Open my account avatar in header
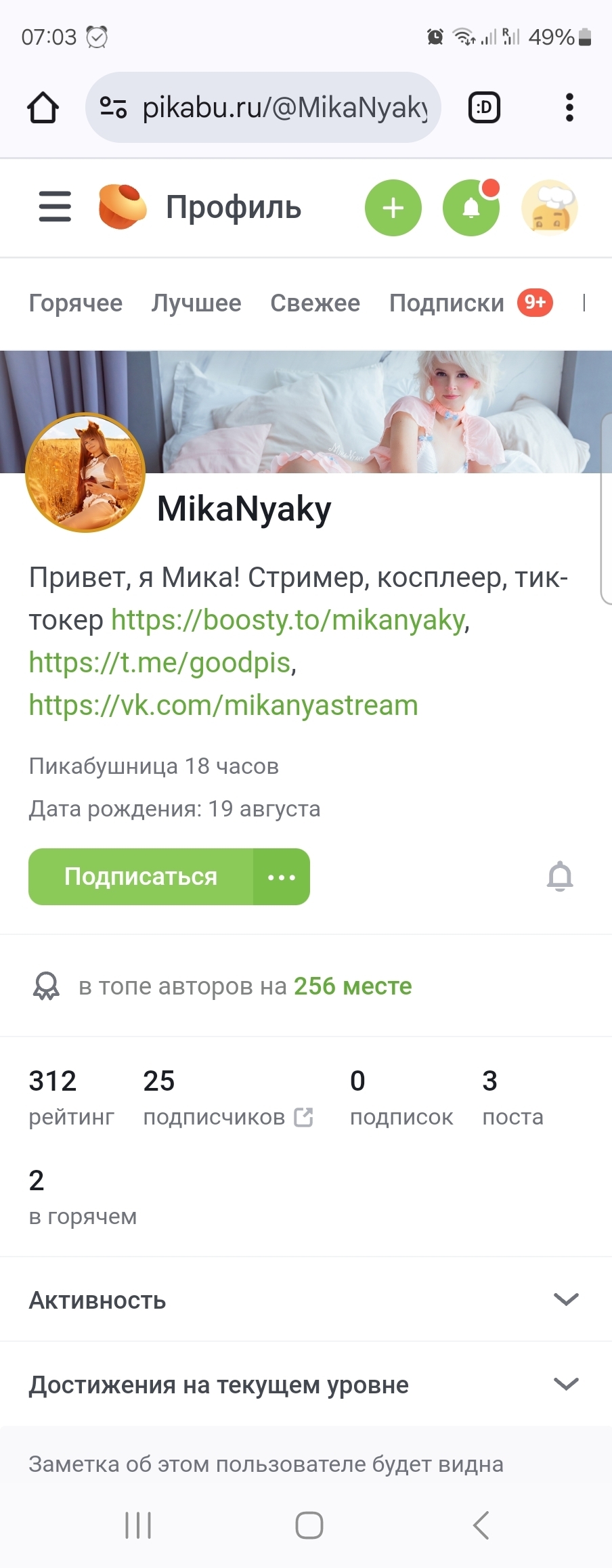Viewport: 612px width, 1568px height. pyautogui.click(x=549, y=208)
